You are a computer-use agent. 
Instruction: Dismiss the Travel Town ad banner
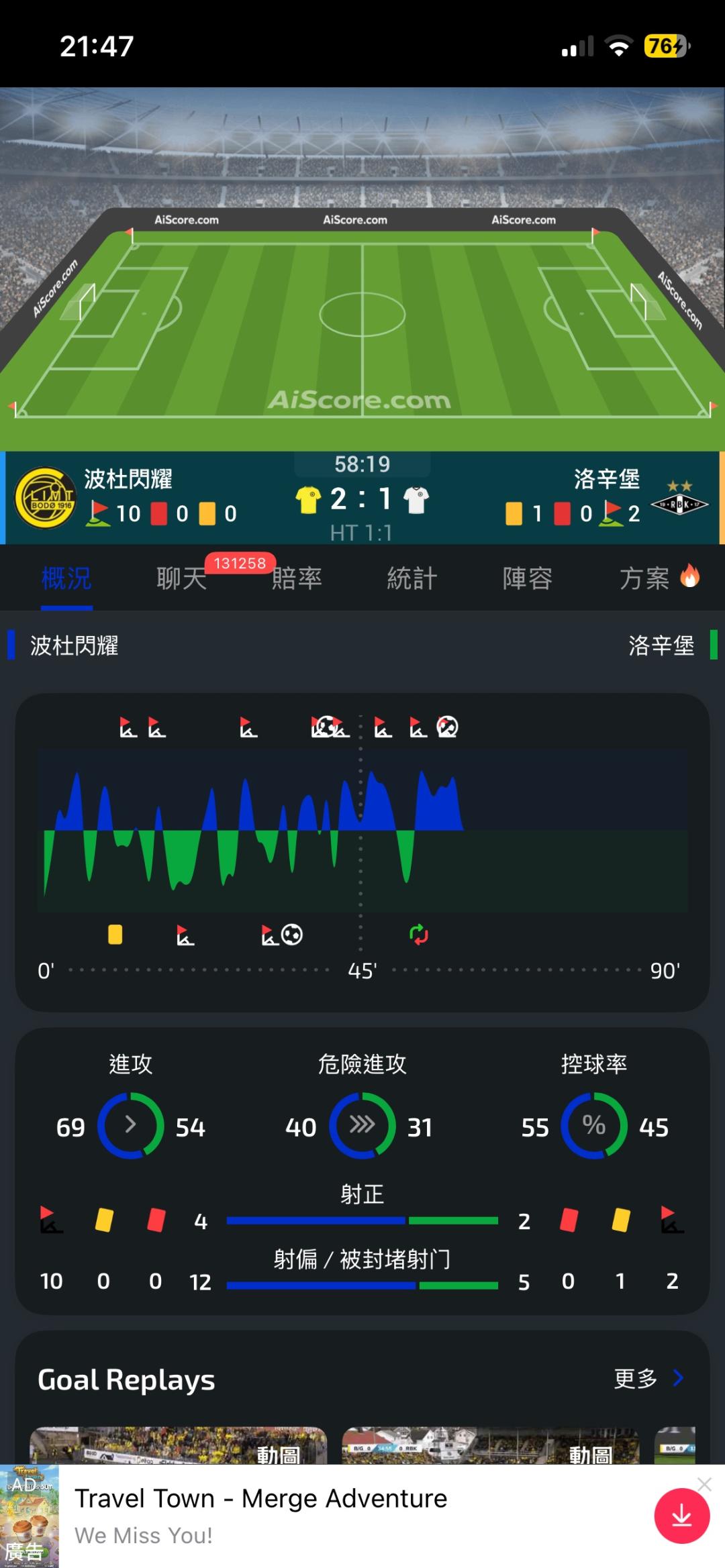click(x=704, y=1484)
